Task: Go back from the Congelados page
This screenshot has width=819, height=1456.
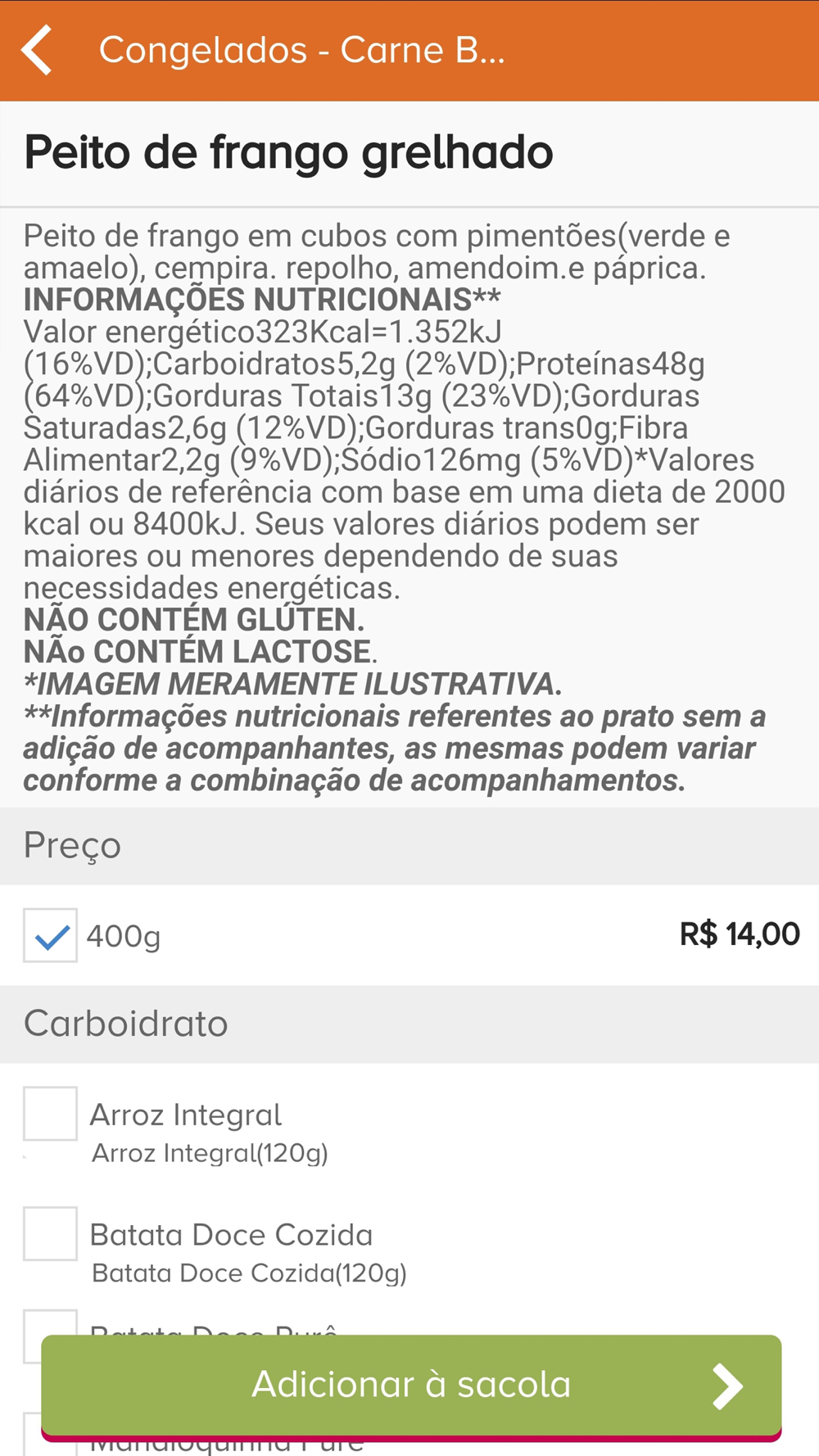Action: (38, 50)
